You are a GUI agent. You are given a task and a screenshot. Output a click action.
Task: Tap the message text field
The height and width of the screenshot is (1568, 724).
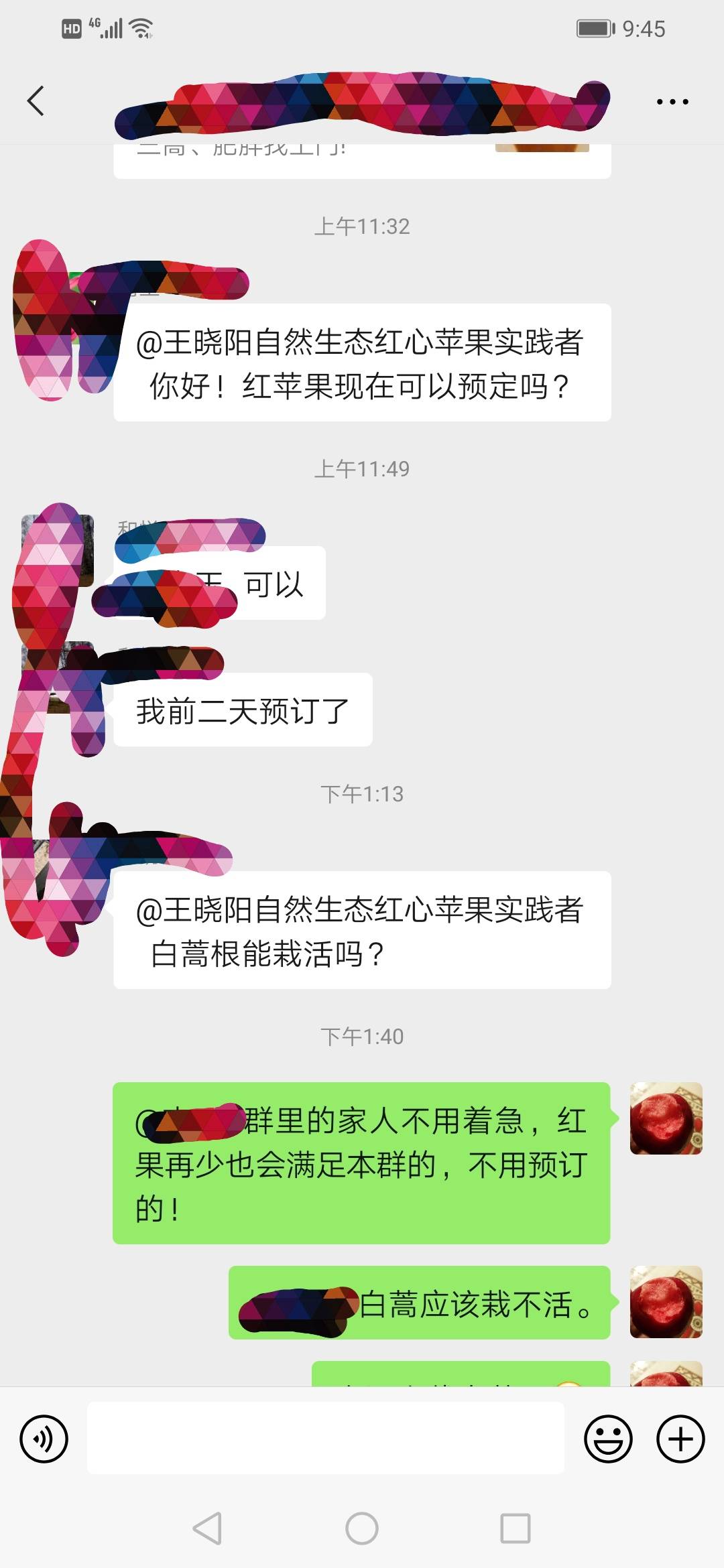326,1438
